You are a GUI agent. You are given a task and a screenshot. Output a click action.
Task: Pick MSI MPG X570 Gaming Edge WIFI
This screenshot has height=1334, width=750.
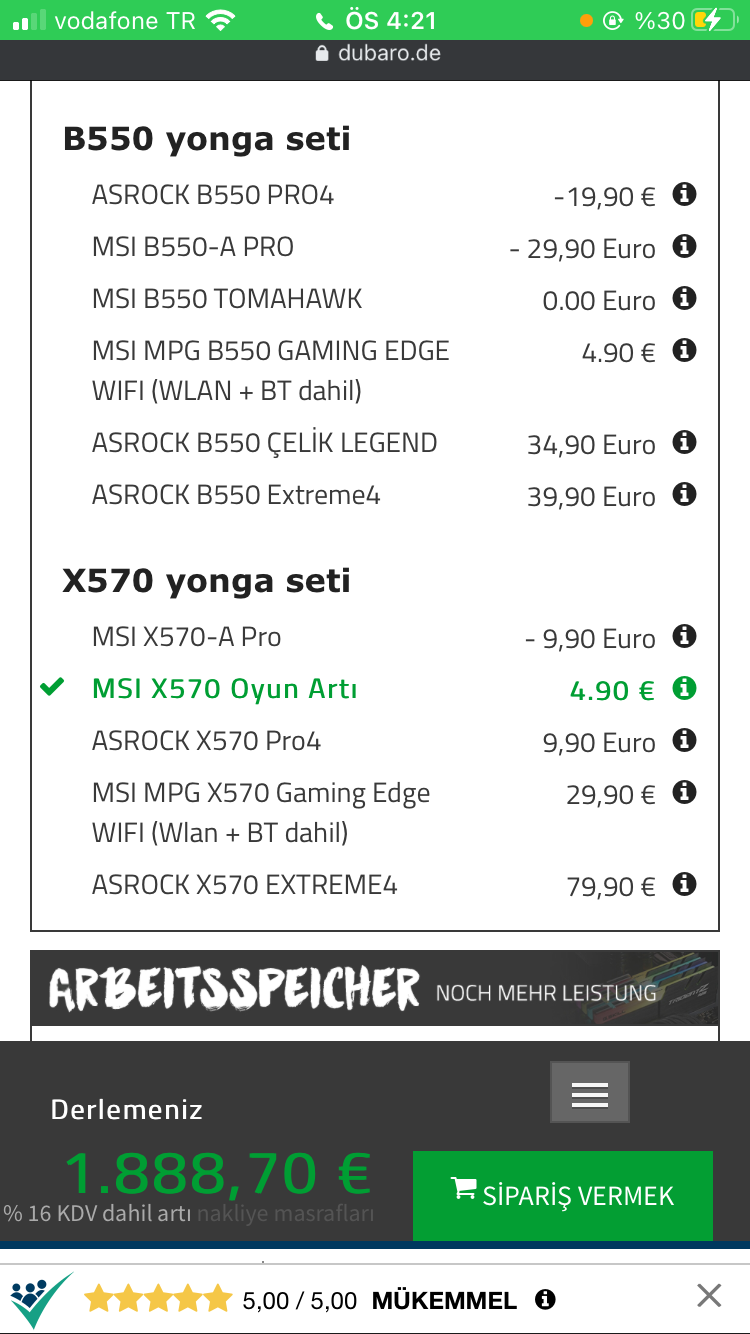(261, 812)
